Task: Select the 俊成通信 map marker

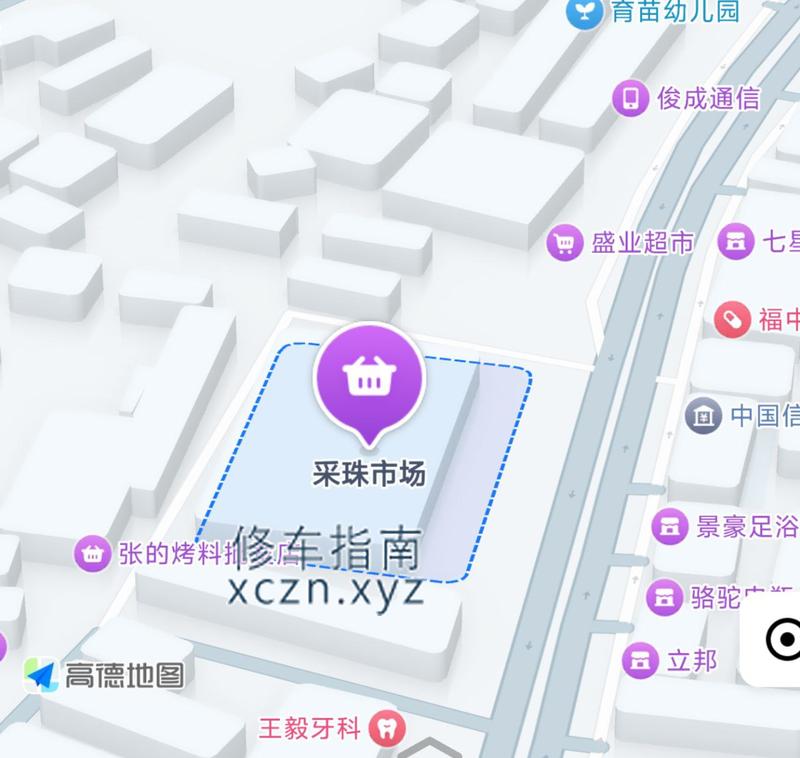Action: tap(631, 98)
